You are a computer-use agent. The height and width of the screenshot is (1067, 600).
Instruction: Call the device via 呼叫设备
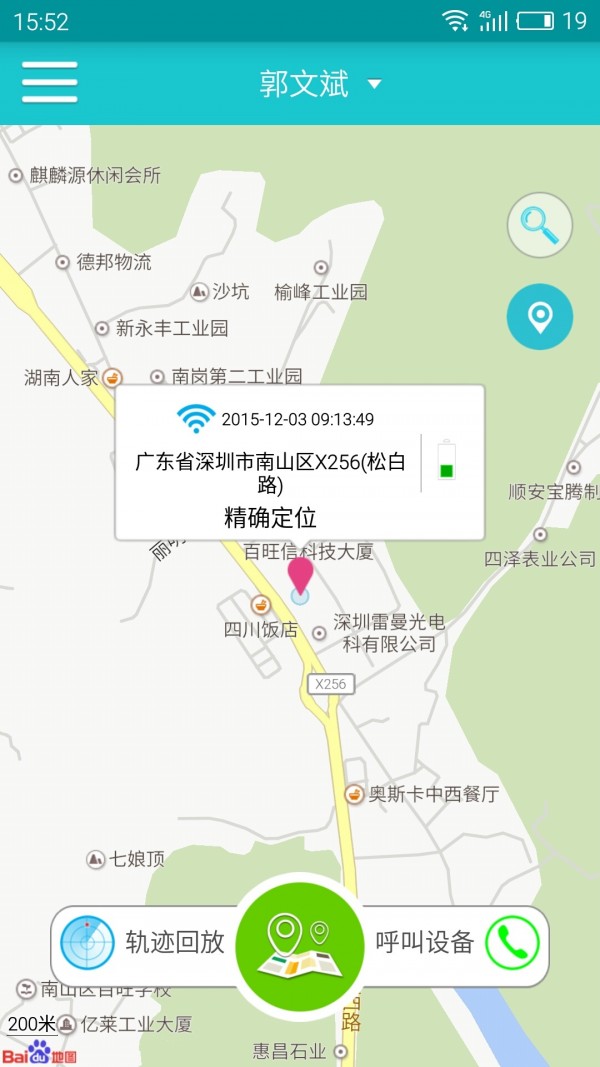(455, 943)
